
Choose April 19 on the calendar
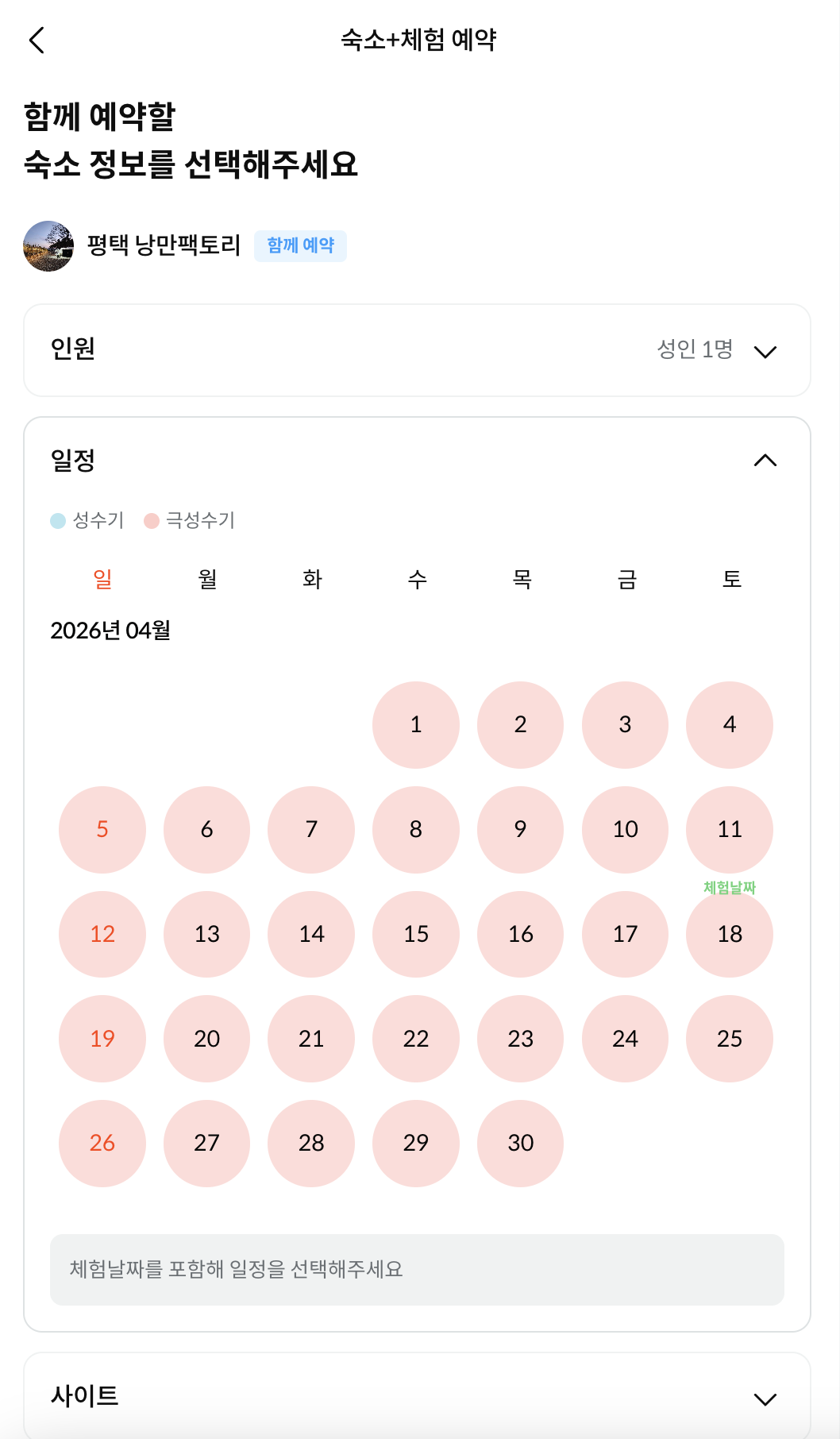coord(102,1039)
